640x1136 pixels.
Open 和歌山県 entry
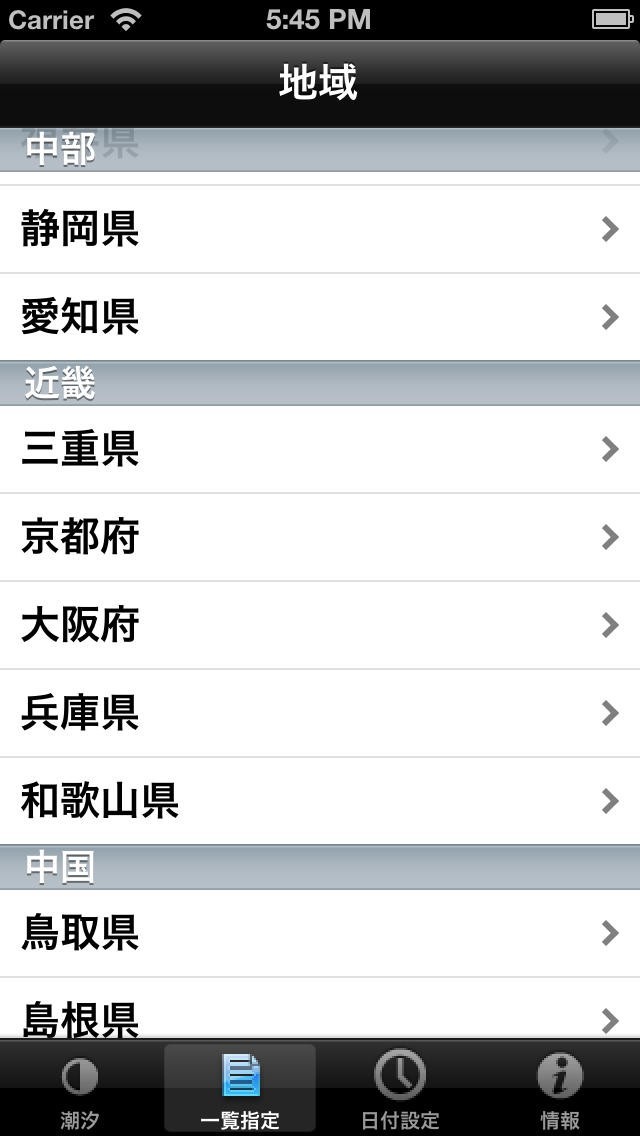[320, 801]
